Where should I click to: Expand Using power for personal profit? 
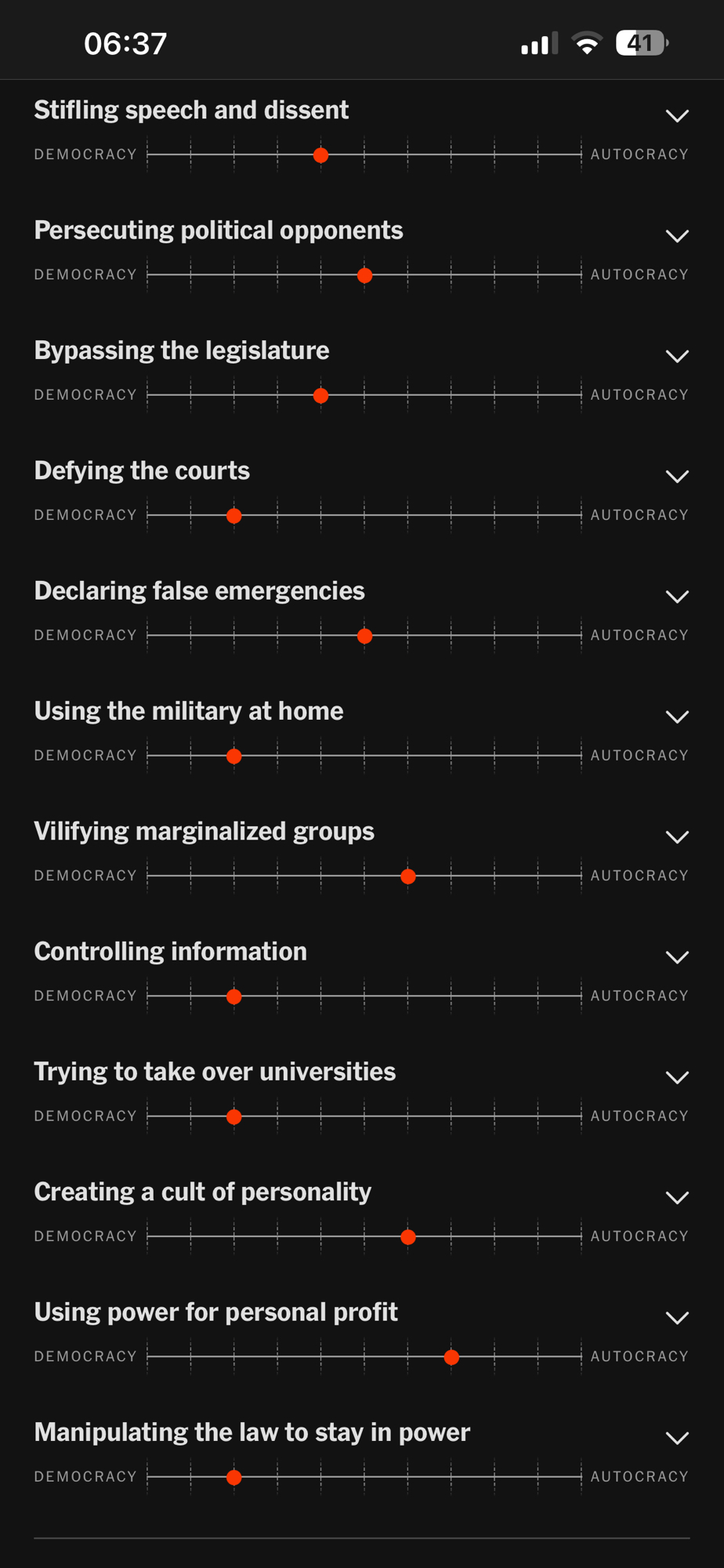pyautogui.click(x=677, y=1317)
